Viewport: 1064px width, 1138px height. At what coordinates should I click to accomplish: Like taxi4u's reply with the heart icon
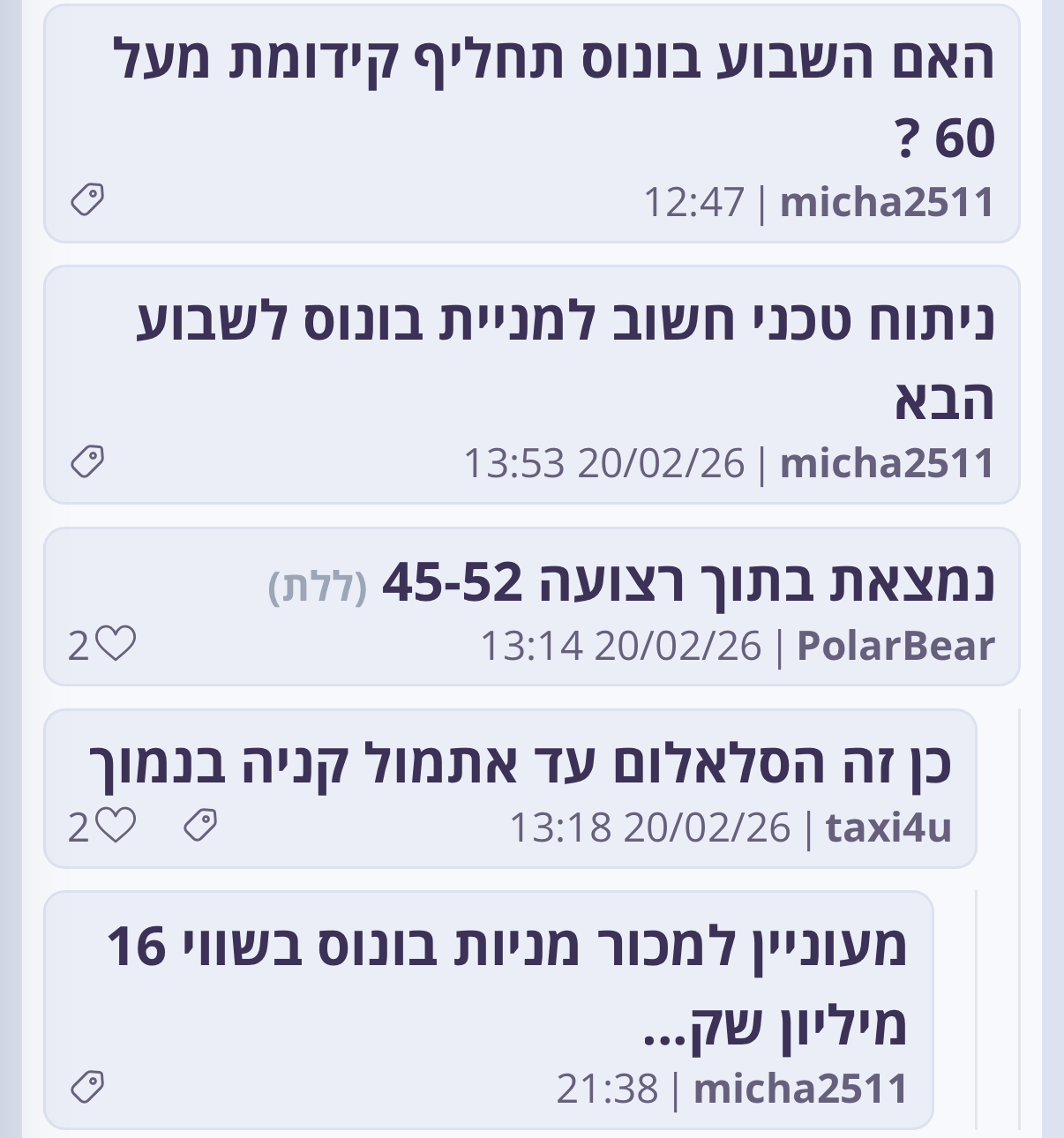coord(115,827)
